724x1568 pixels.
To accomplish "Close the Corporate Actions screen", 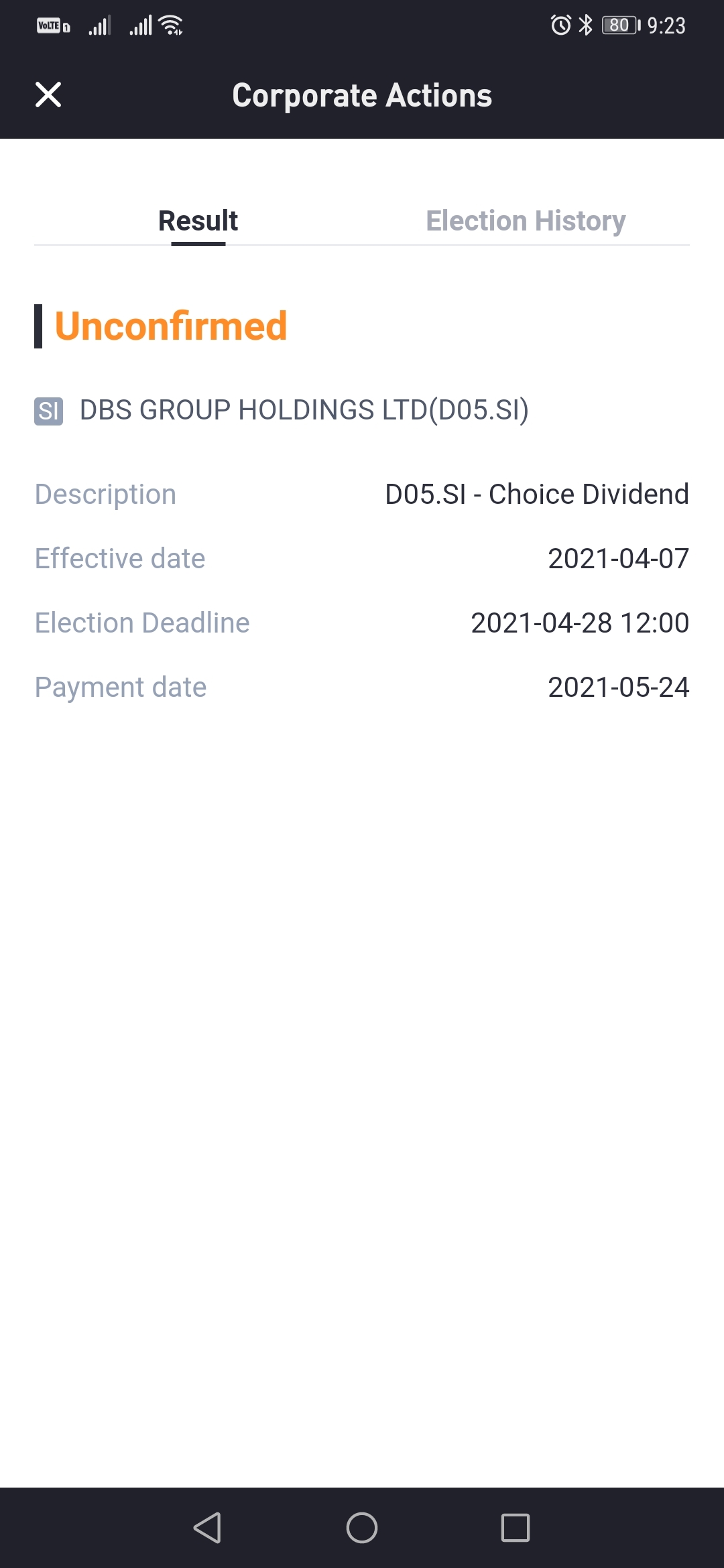I will (48, 94).
